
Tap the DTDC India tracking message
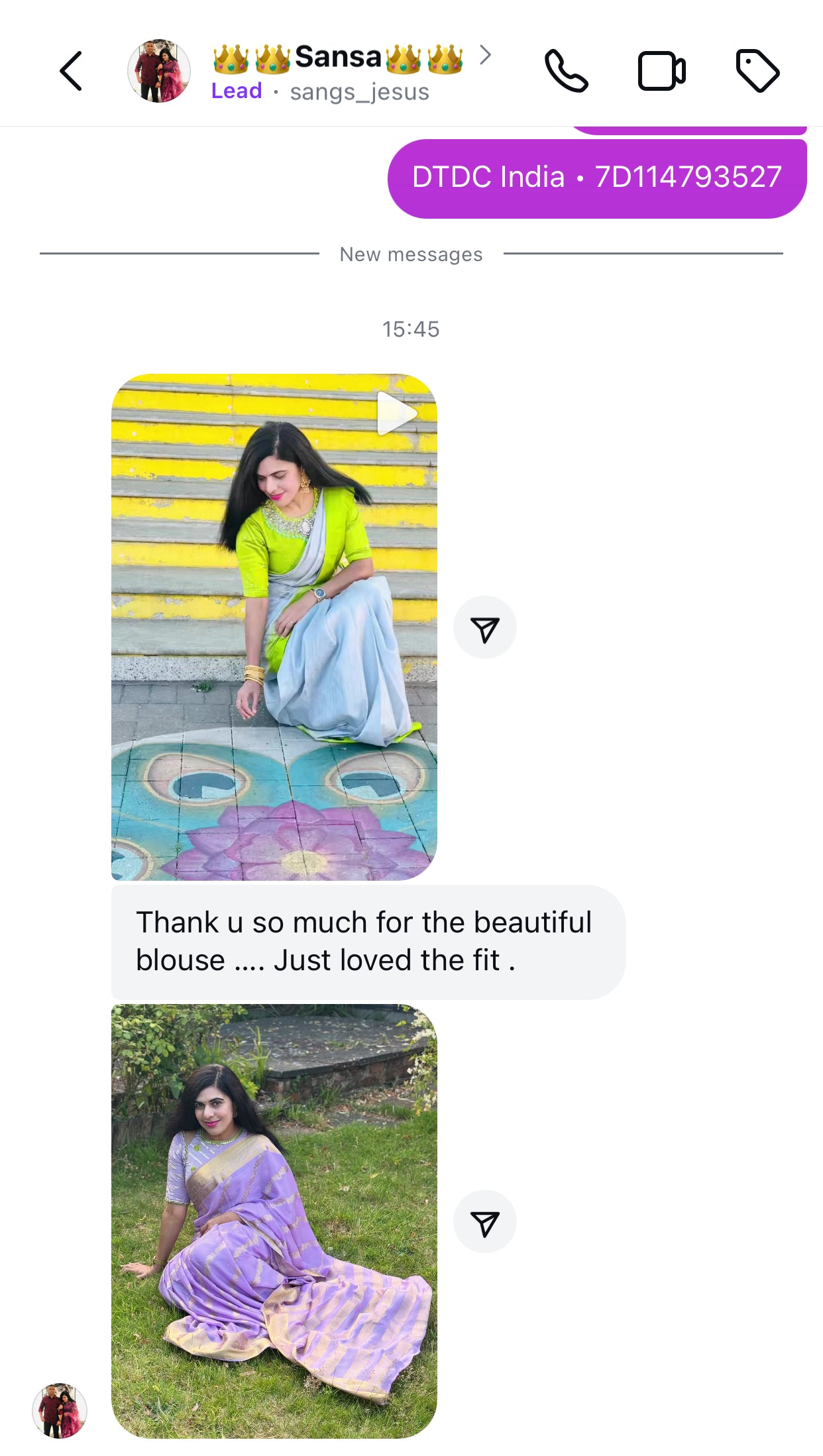(x=596, y=178)
